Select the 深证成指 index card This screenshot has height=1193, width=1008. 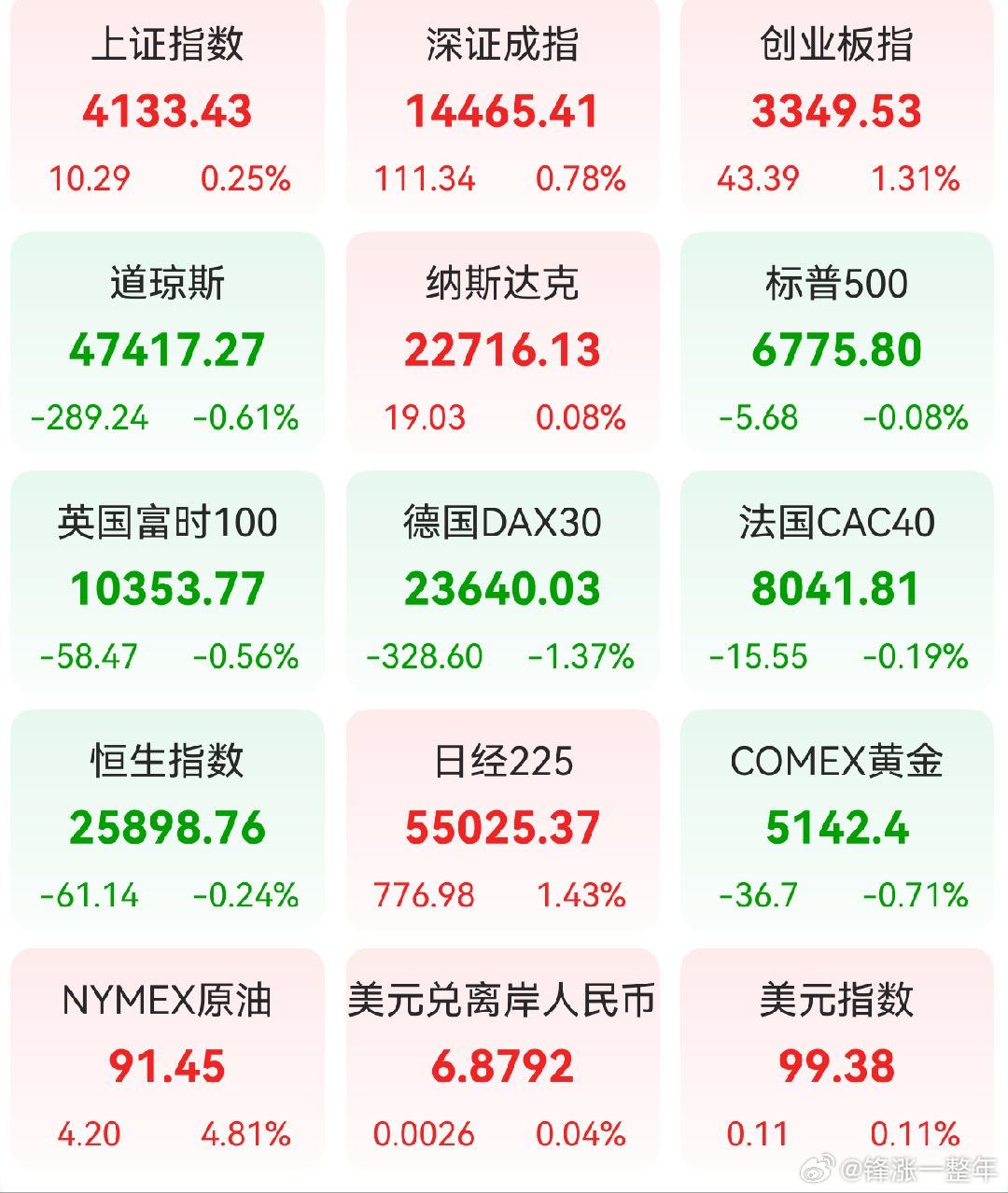tap(502, 112)
